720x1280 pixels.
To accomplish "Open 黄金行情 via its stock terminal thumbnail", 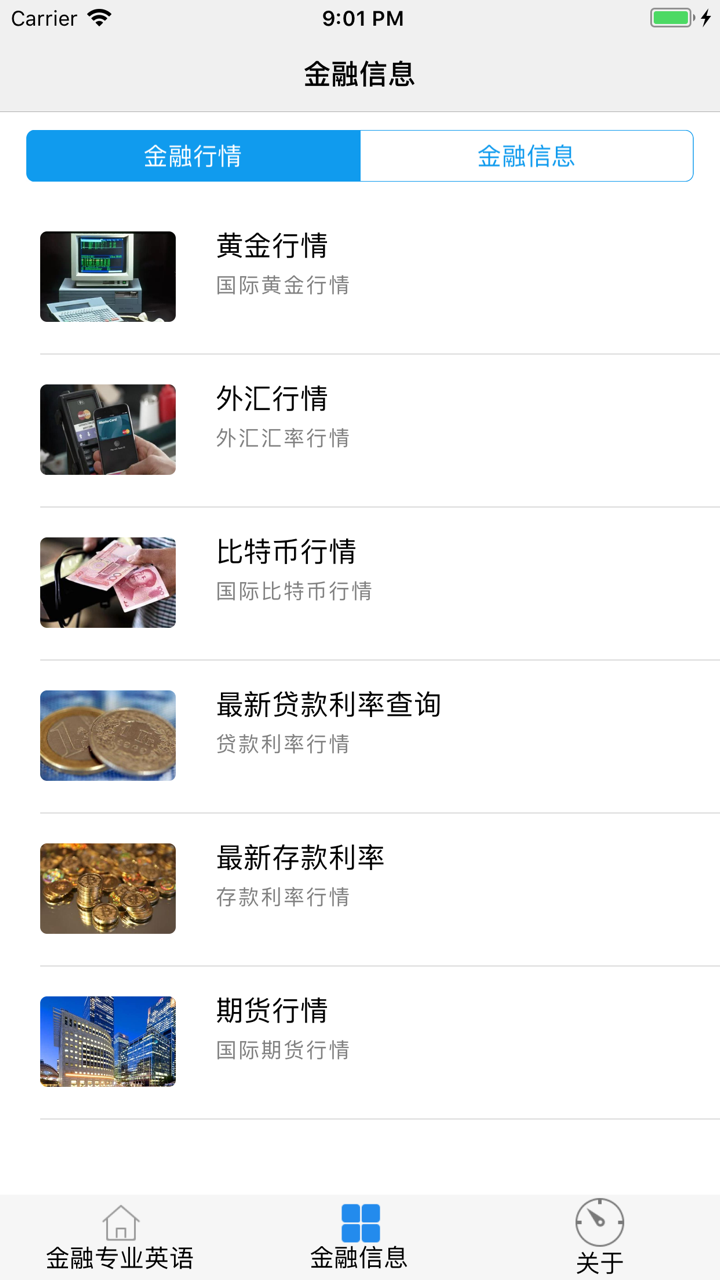I will [107, 276].
